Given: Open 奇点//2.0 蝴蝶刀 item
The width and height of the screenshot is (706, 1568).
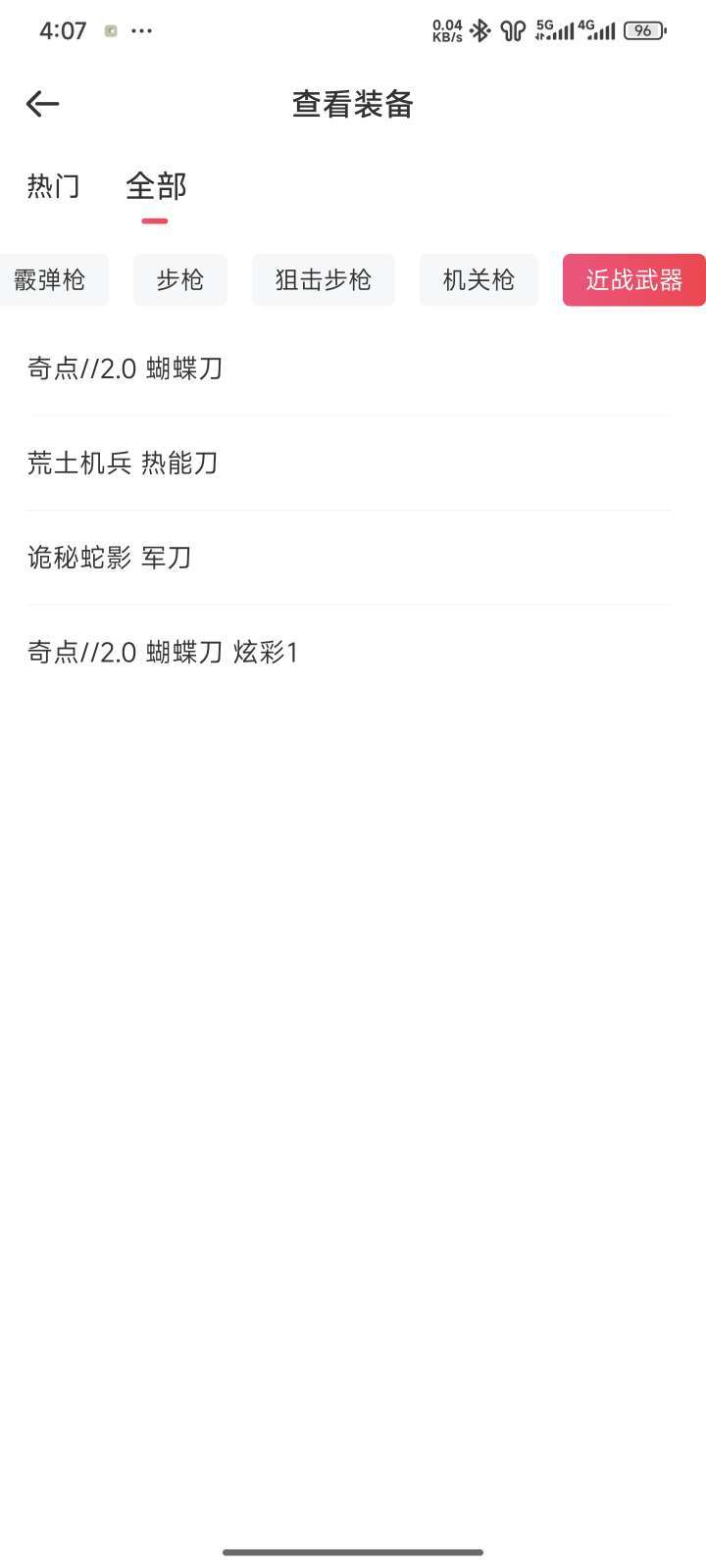Looking at the screenshot, I should (349, 368).
